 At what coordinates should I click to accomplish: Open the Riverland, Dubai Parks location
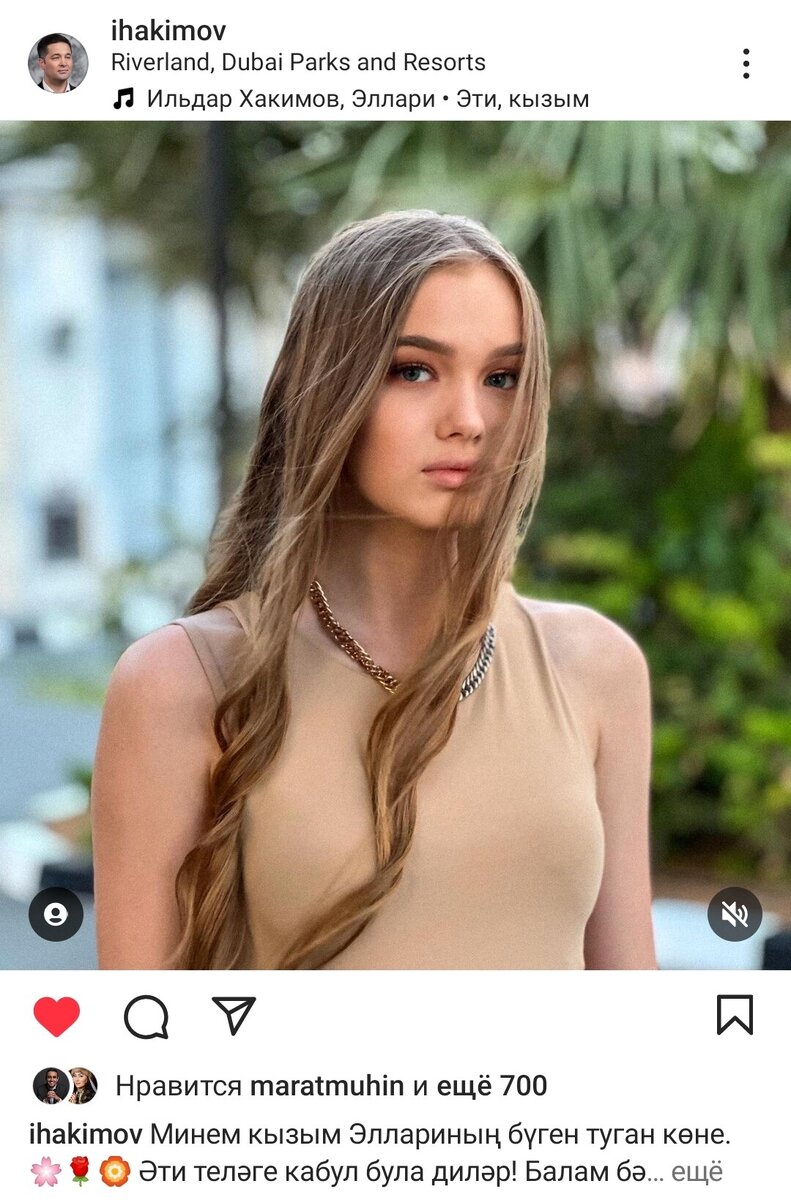[298, 62]
